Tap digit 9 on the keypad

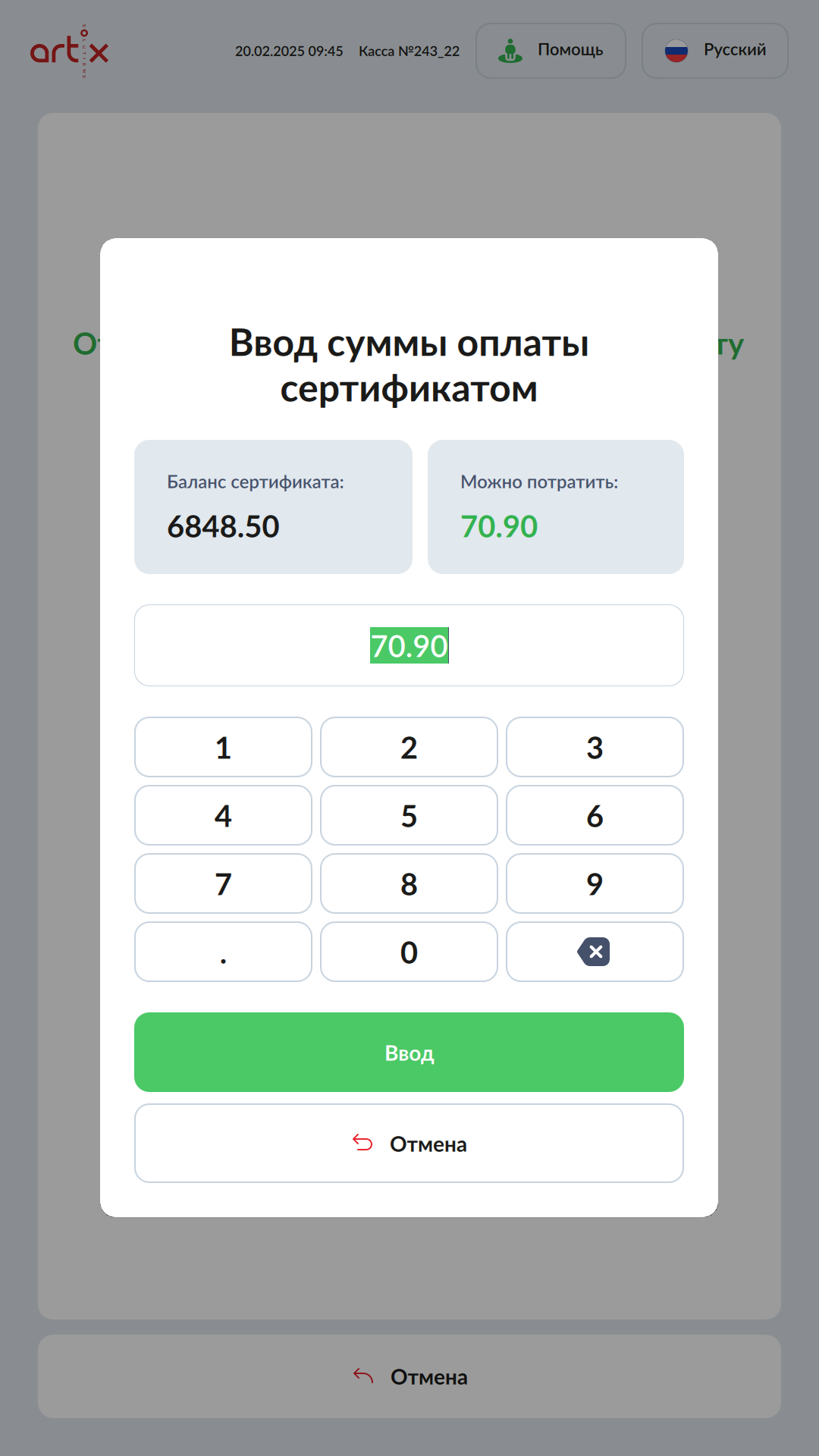tap(595, 883)
